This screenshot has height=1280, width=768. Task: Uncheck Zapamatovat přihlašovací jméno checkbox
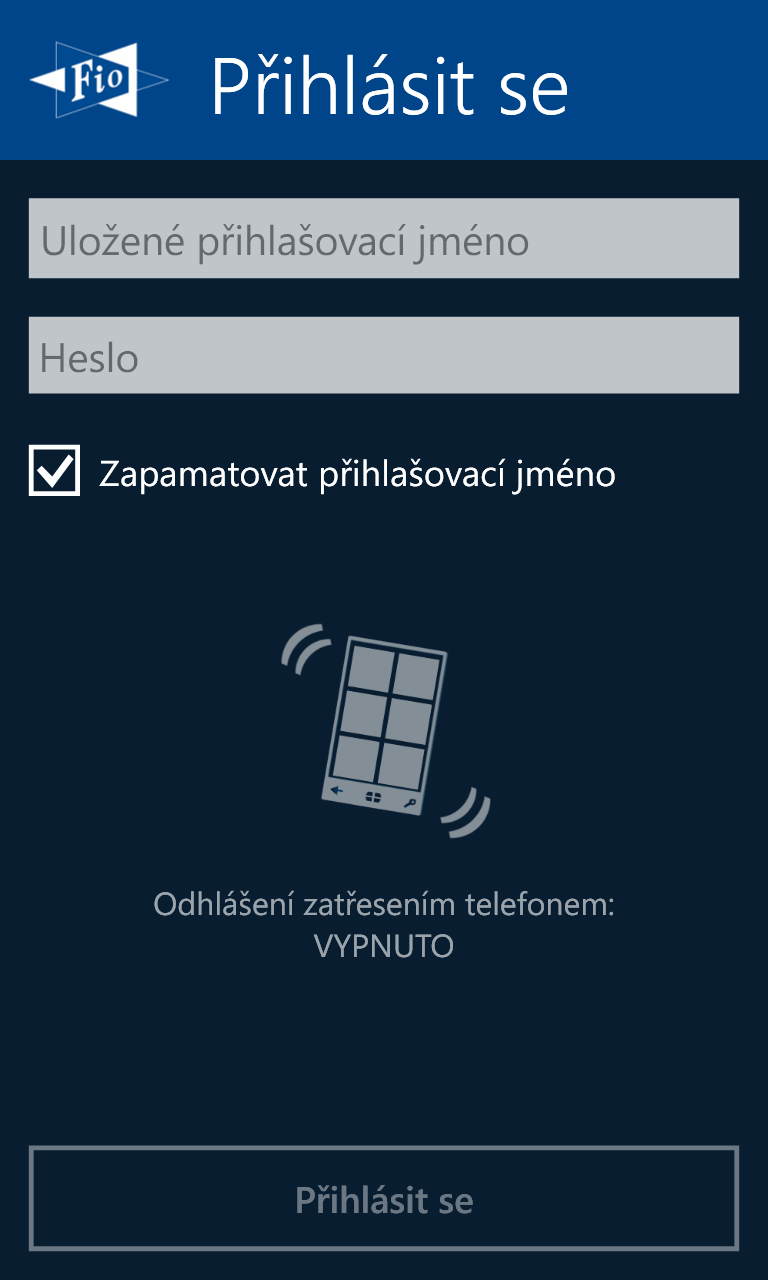pos(54,471)
